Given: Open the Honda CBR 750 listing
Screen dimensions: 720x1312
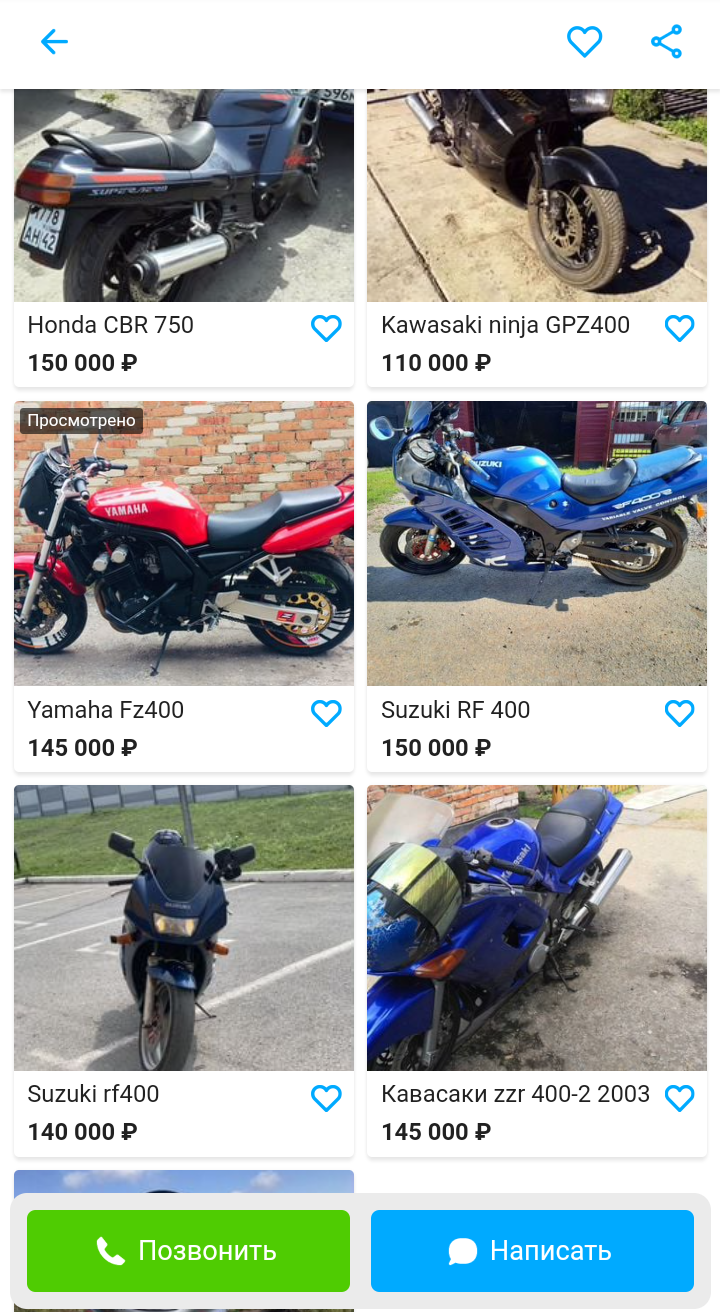Looking at the screenshot, I should (183, 200).
